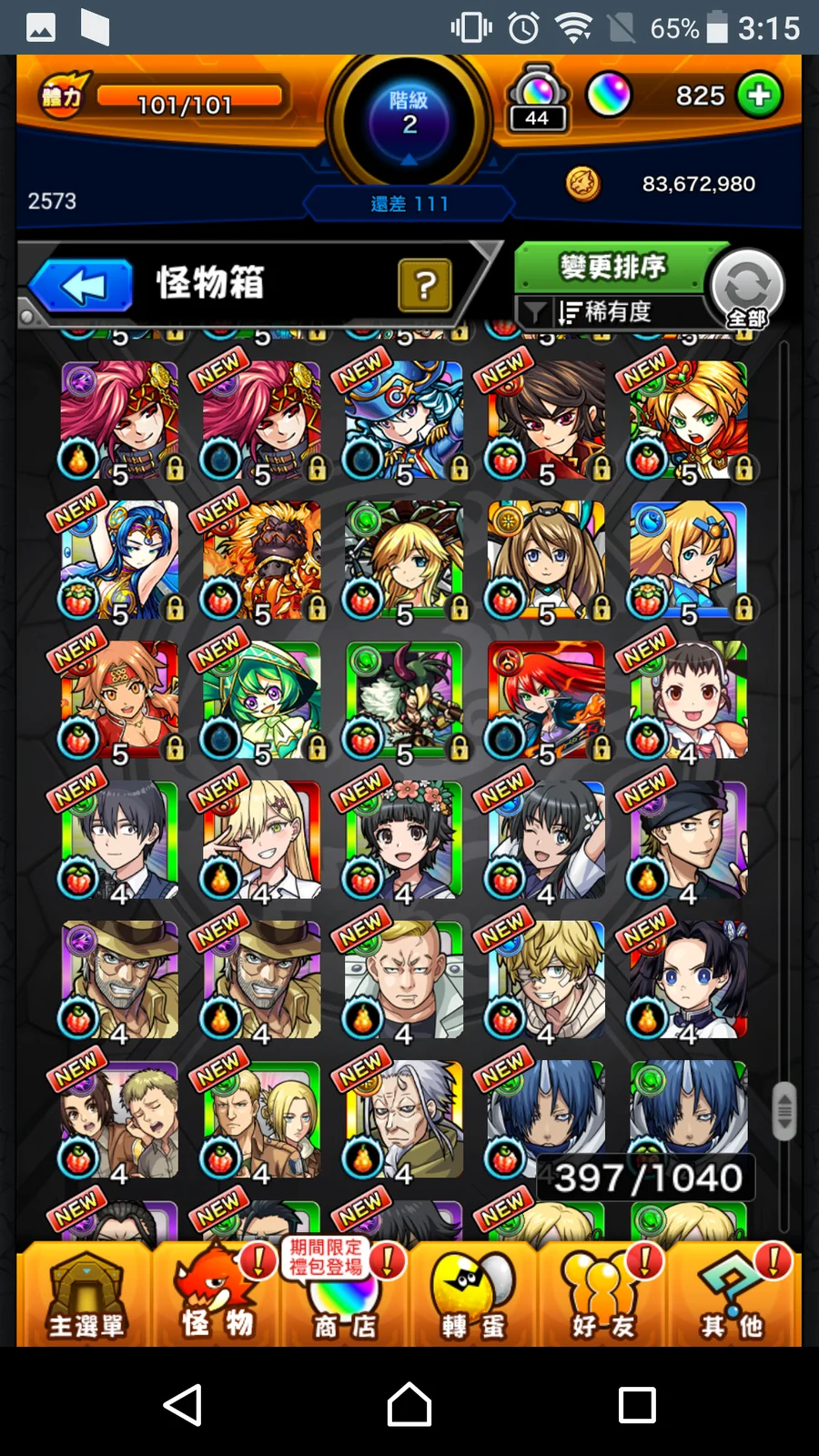Open the 好友 friends tab
The width and height of the screenshot is (819, 1456).
click(x=602, y=1294)
